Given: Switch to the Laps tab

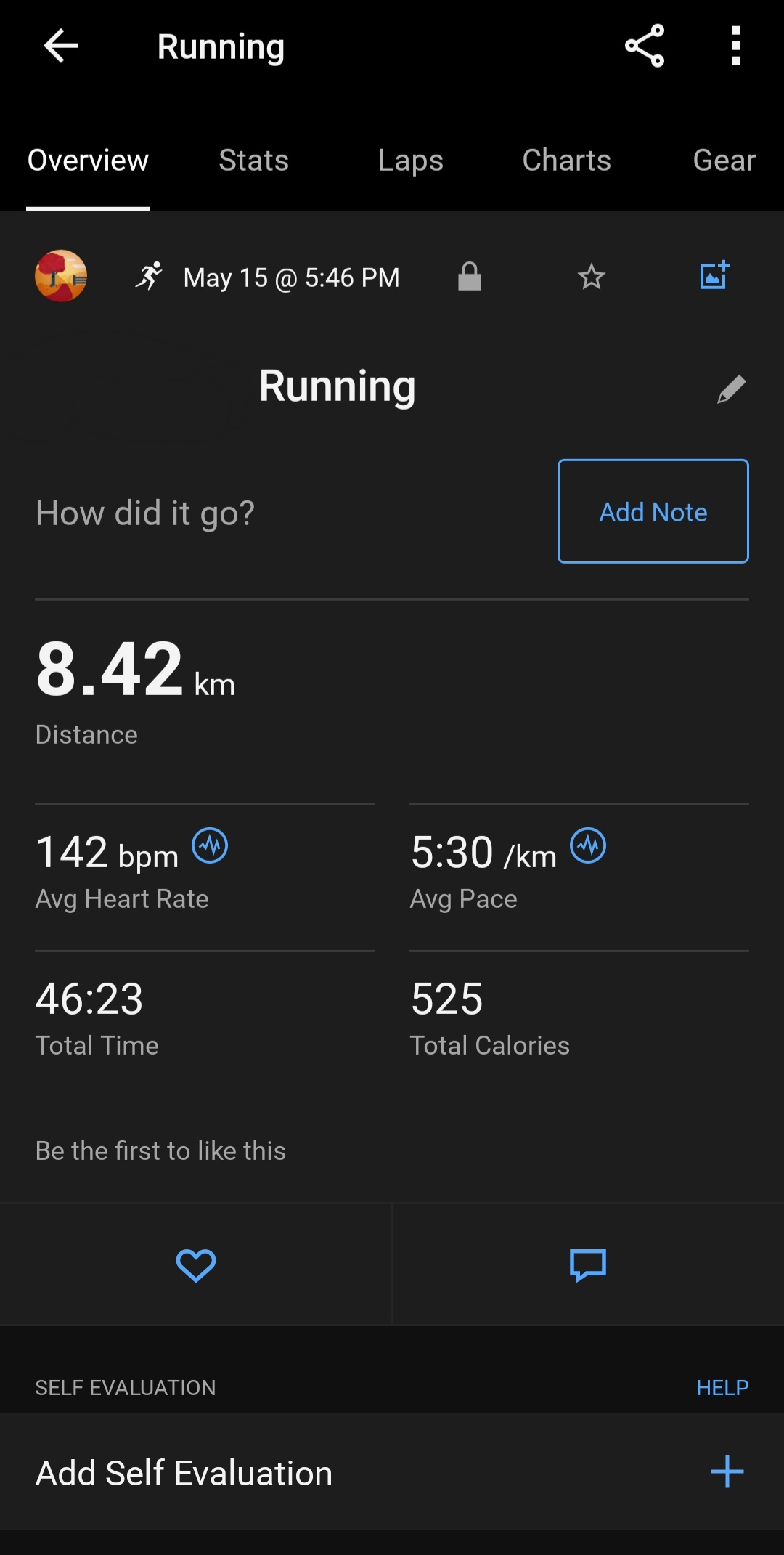Looking at the screenshot, I should coord(410,161).
